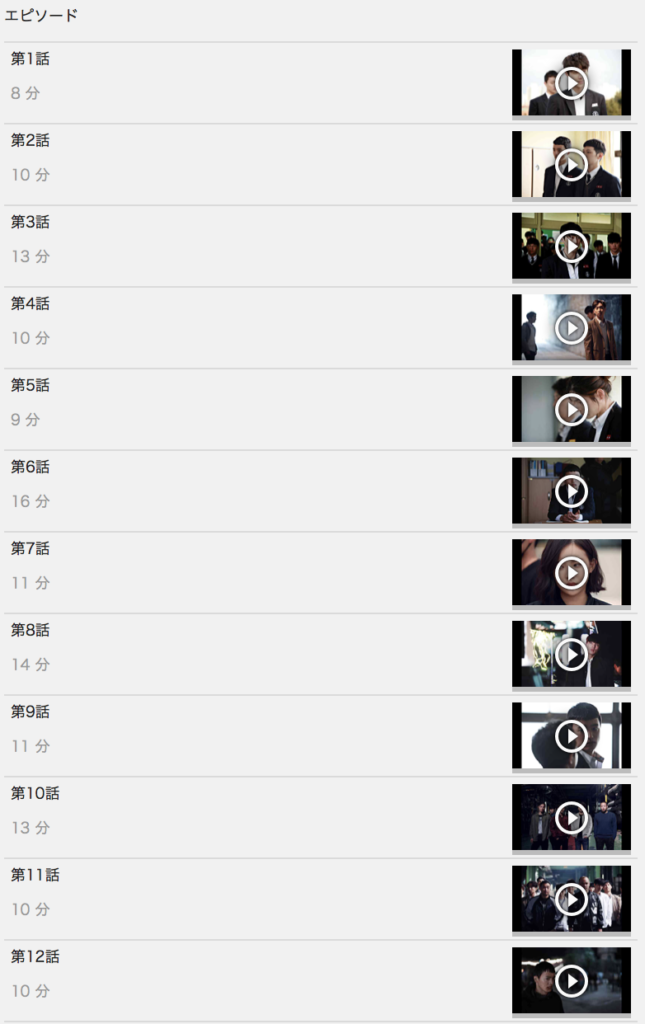Tap play on 第5話
The image size is (645, 1024).
click(571, 409)
